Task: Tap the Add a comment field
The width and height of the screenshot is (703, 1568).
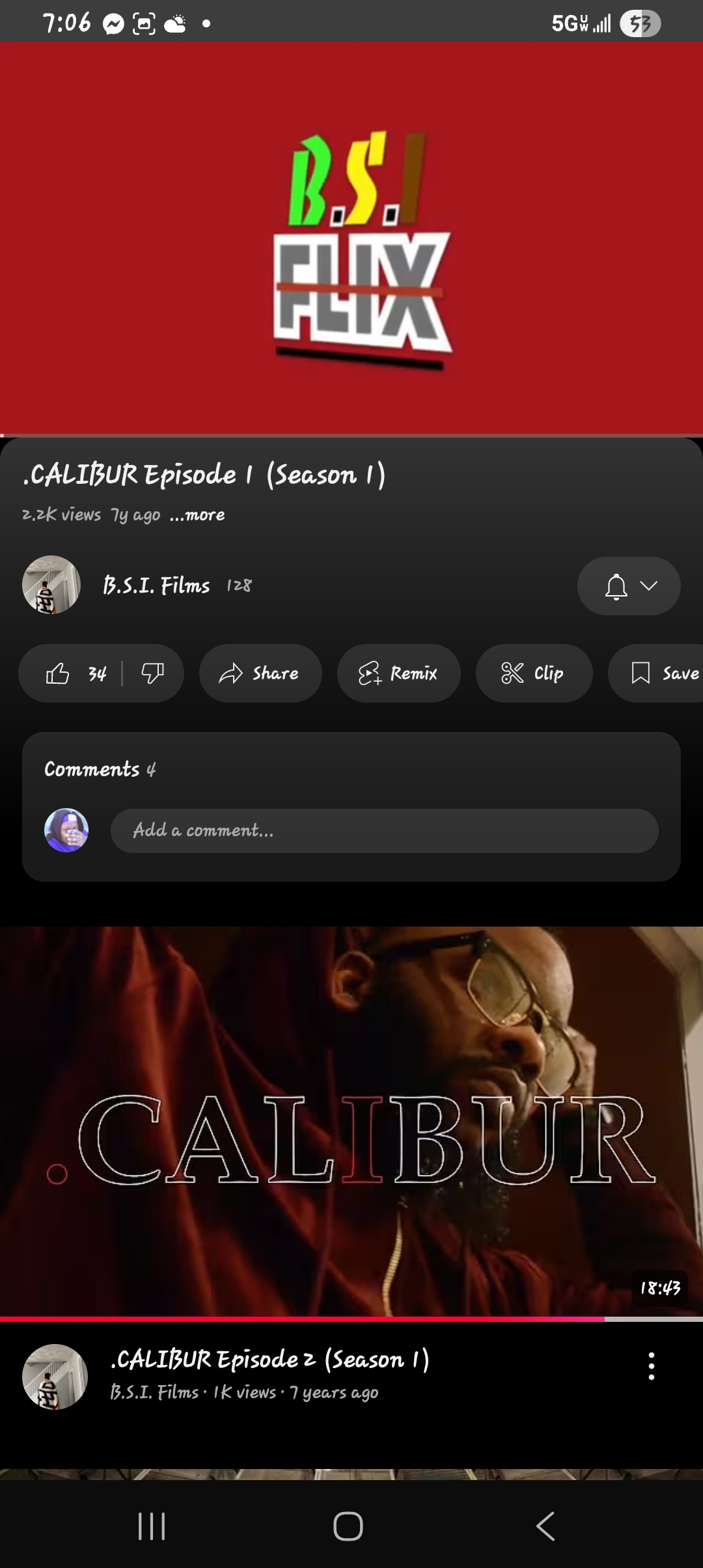Action: (x=384, y=830)
